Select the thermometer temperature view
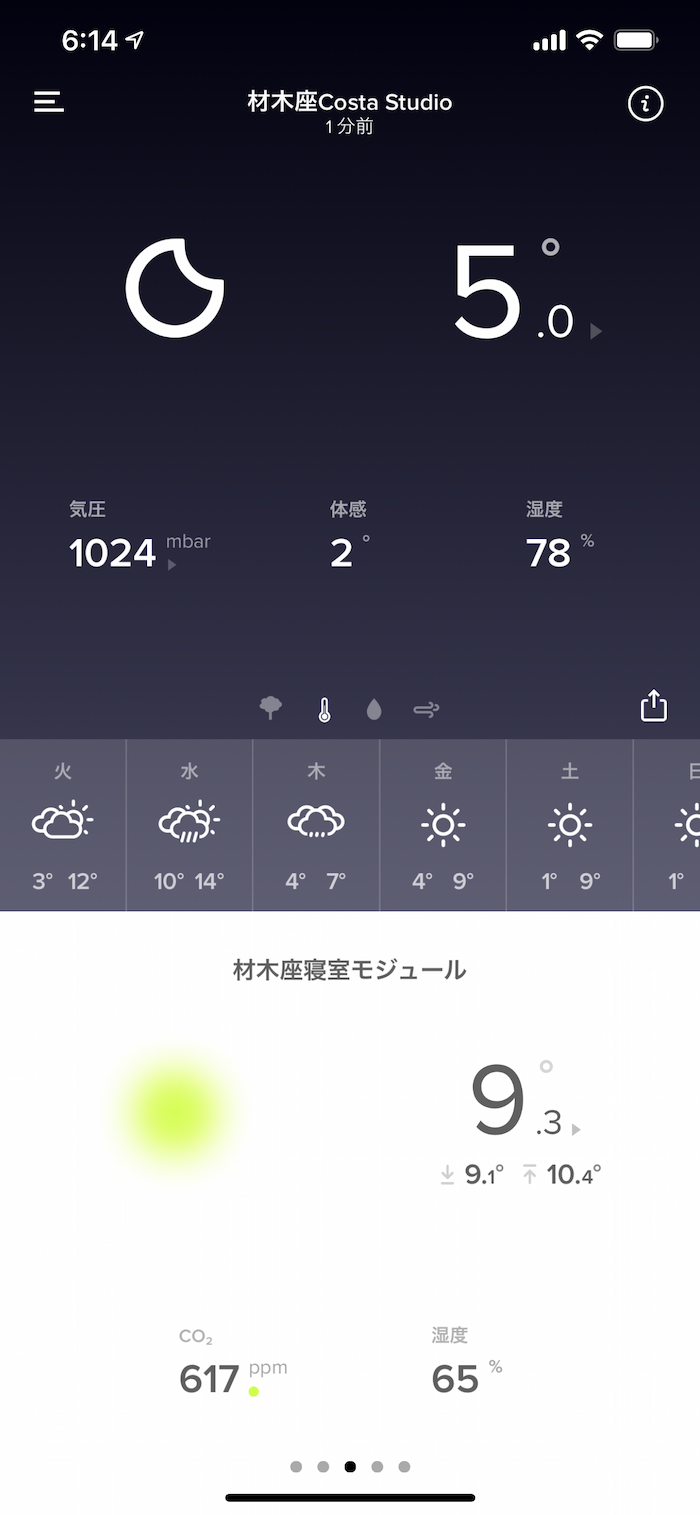This screenshot has width=700, height=1515. (x=324, y=710)
